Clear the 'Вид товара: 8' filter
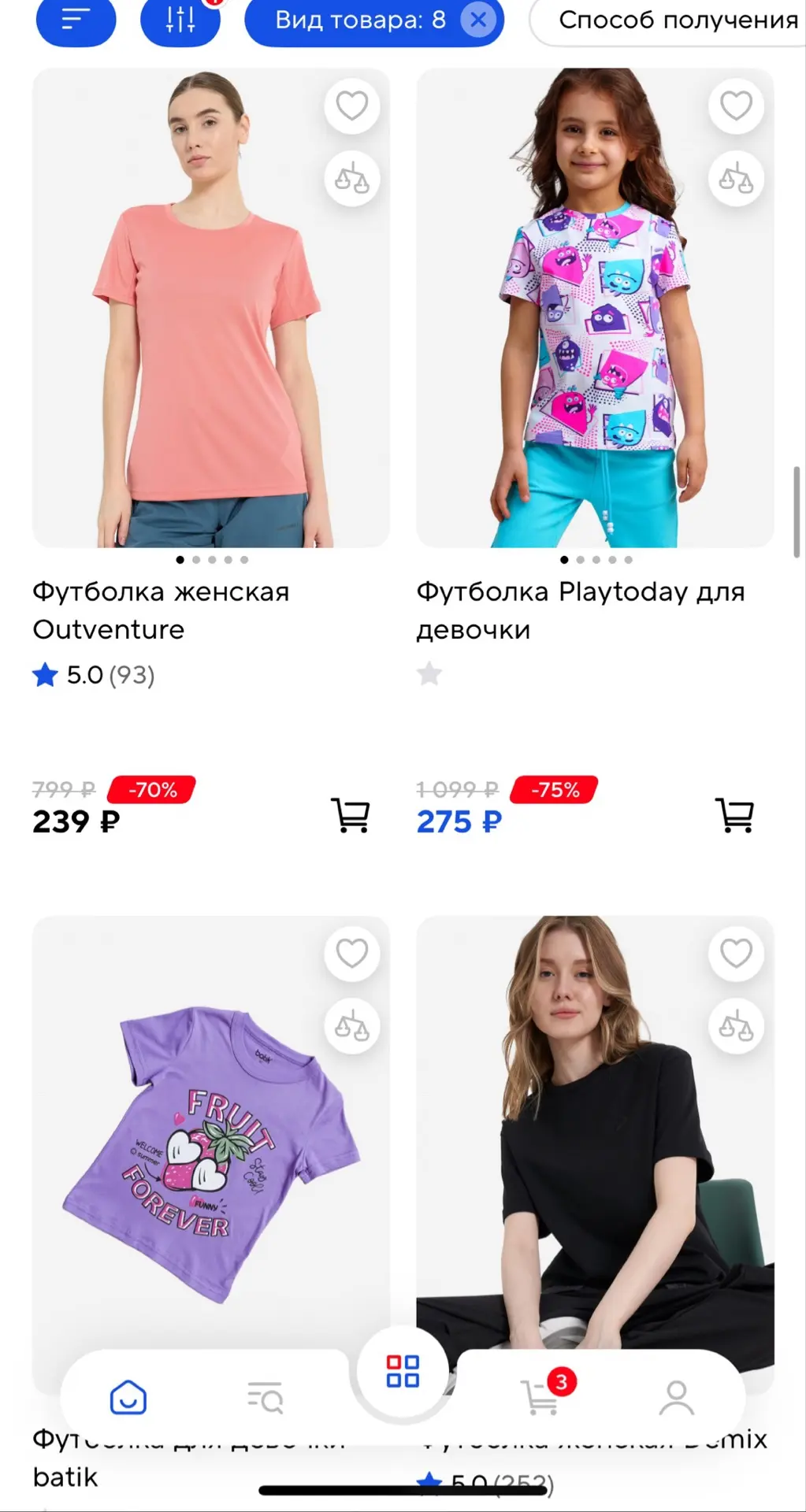 [x=478, y=20]
